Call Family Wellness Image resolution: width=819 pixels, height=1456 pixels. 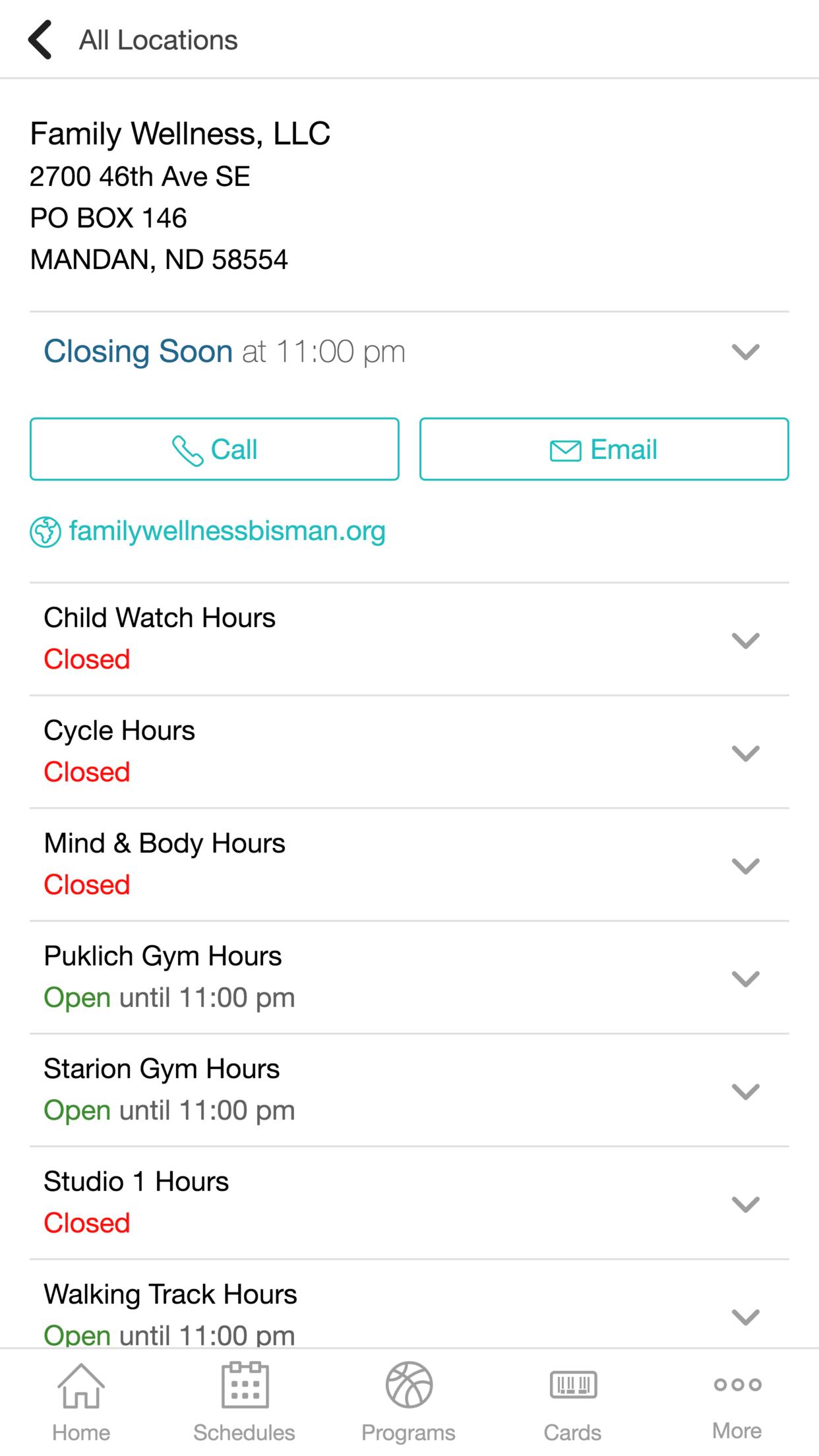click(214, 449)
